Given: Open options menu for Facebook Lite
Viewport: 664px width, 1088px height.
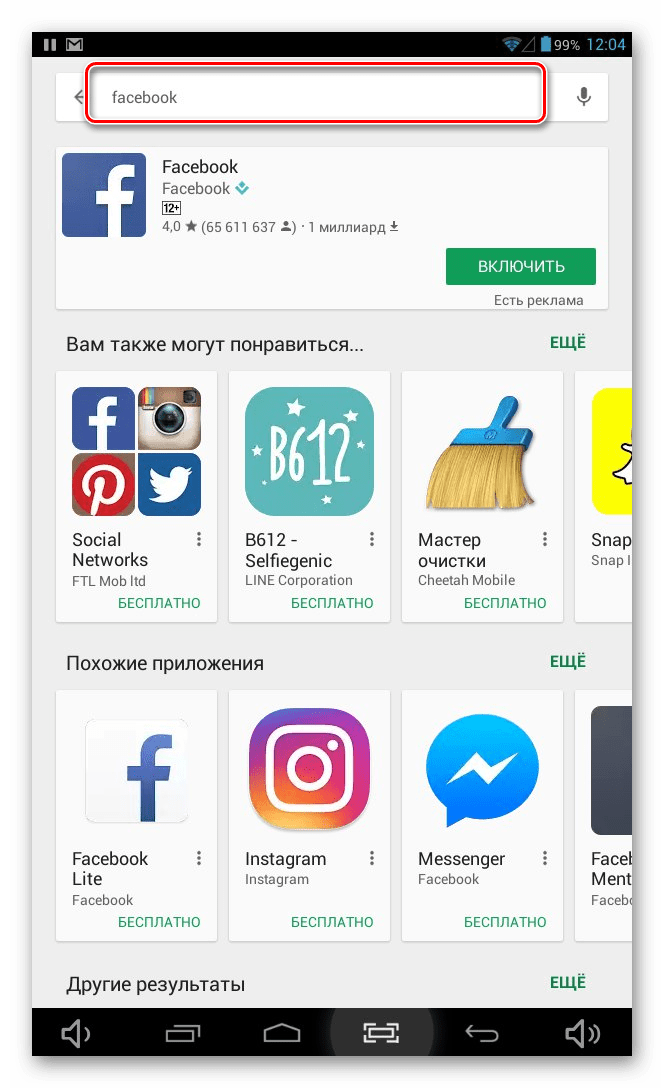Looking at the screenshot, I should pos(199,859).
